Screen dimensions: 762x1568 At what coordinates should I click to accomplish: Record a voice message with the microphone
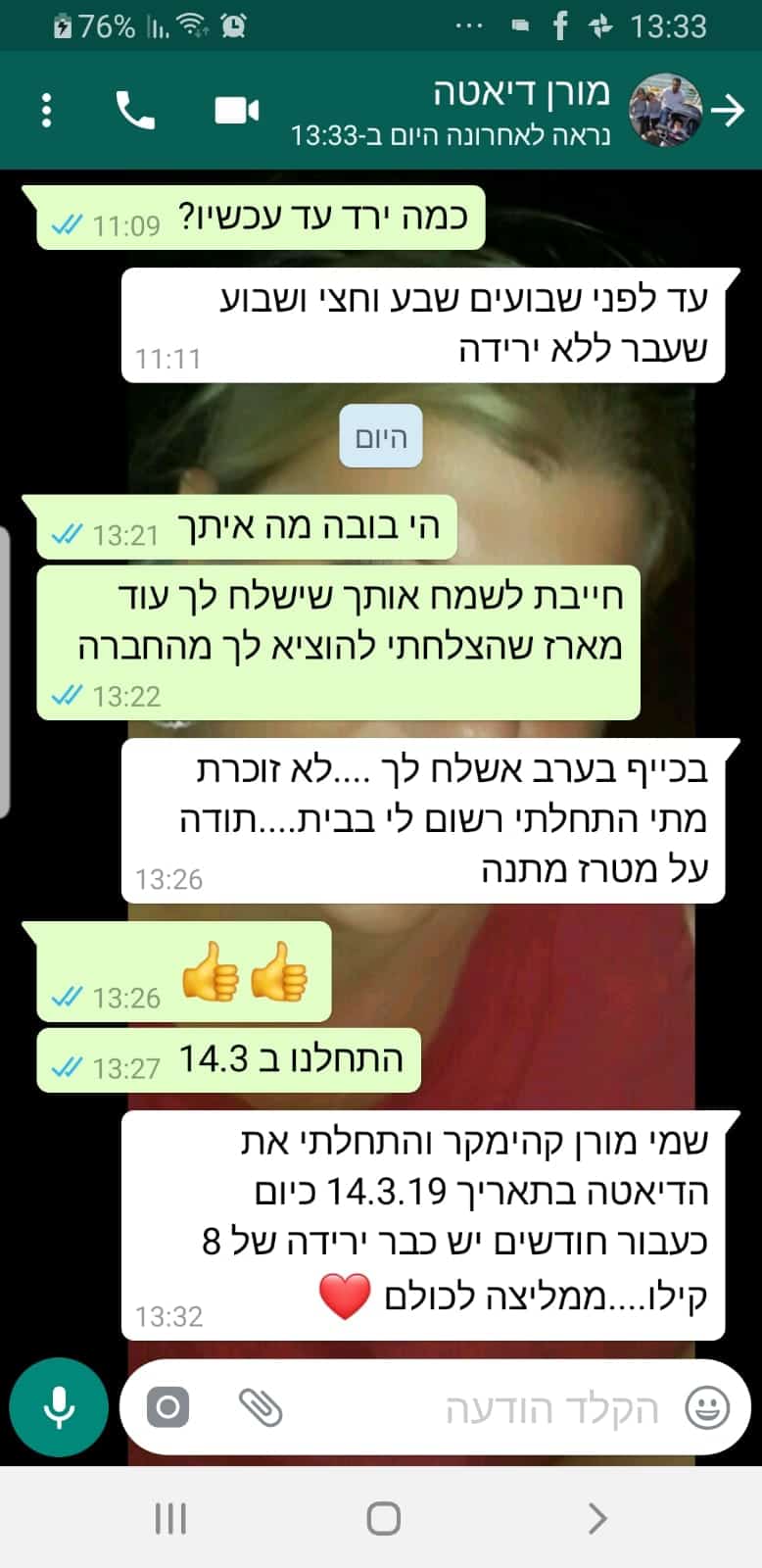[x=59, y=1407]
